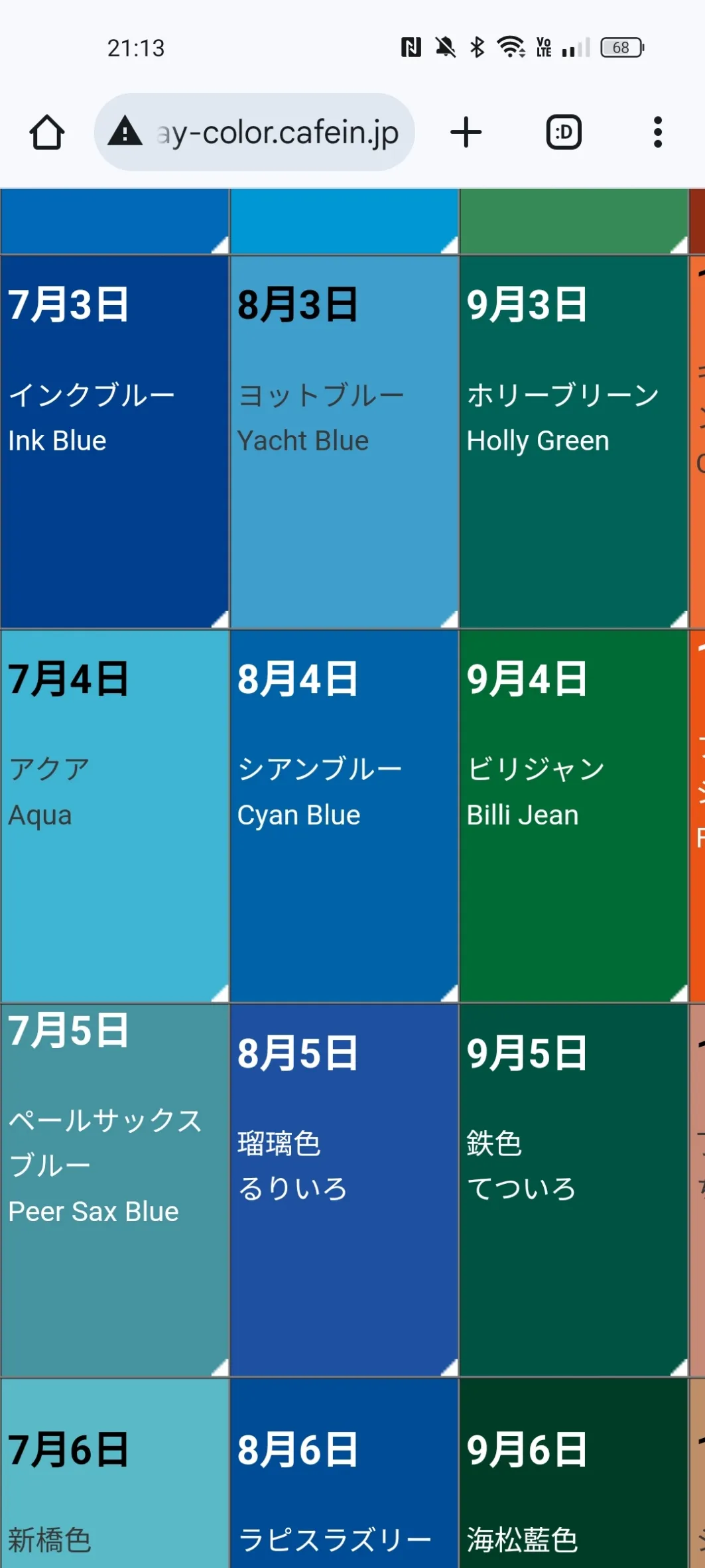Viewport: 705px width, 1568px height.
Task: Open the September 3 Holly Green swatch
Action: (574, 442)
